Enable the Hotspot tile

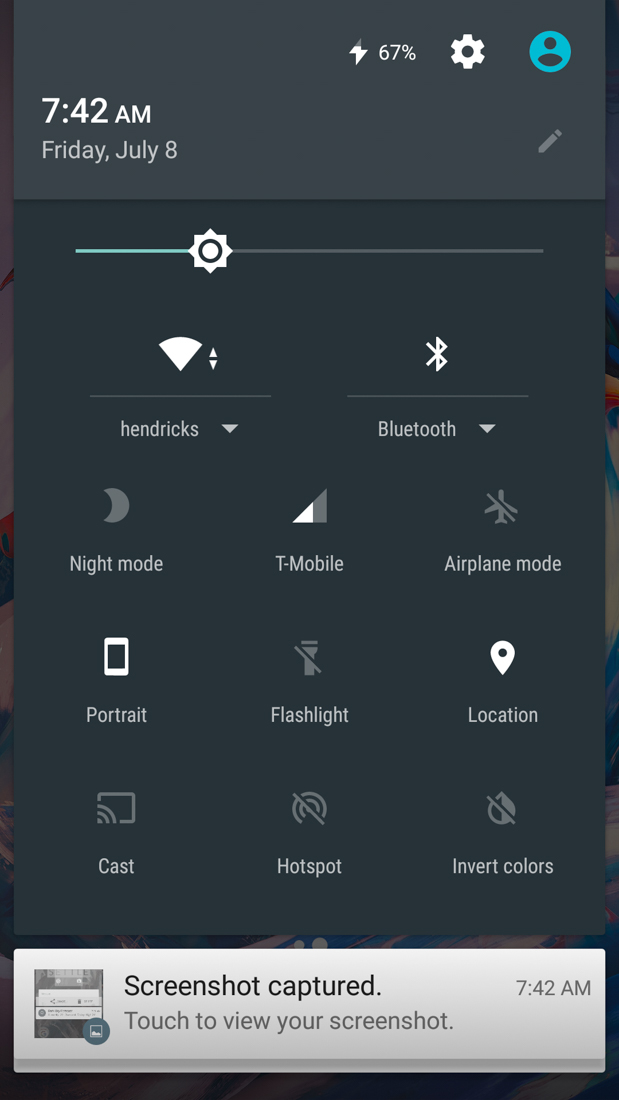(x=309, y=830)
